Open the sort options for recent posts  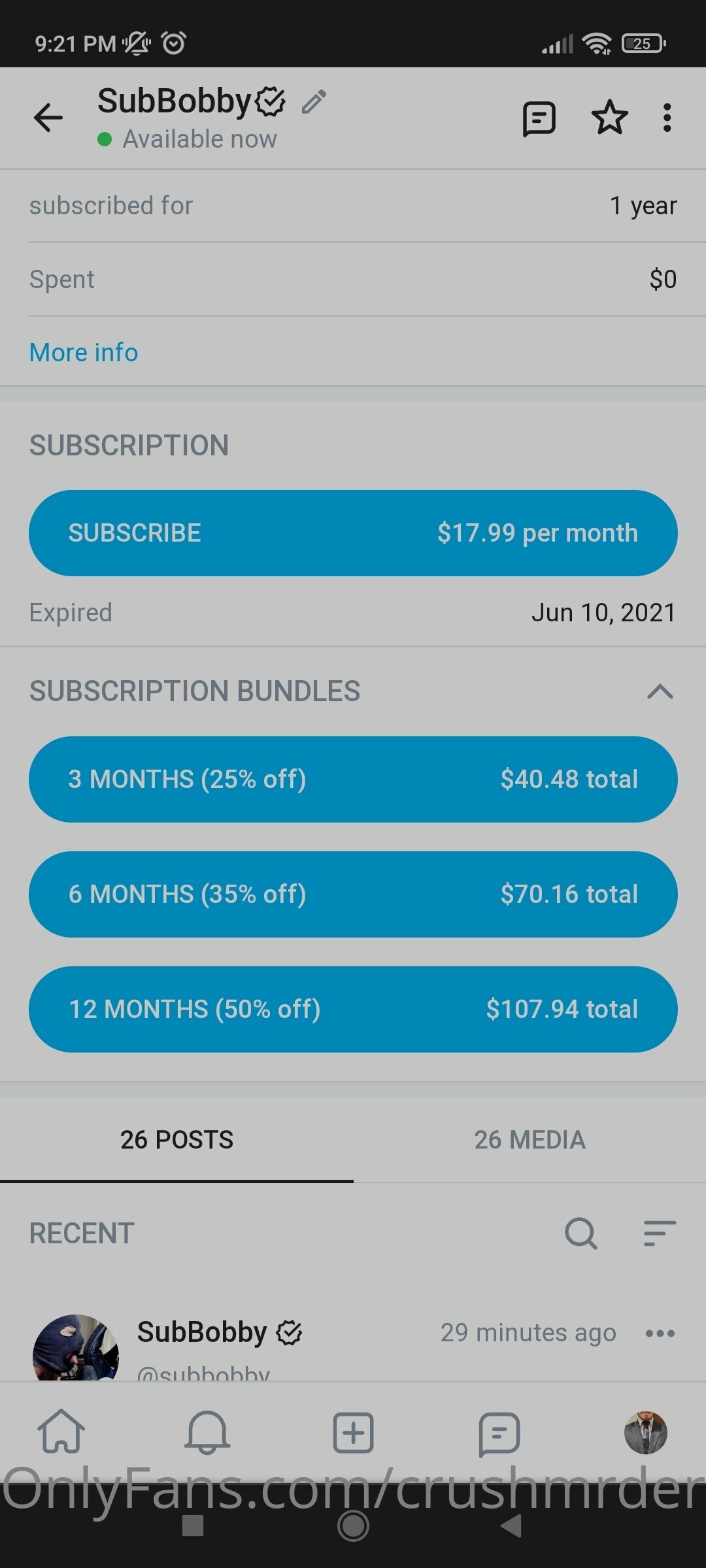pyautogui.click(x=659, y=1233)
